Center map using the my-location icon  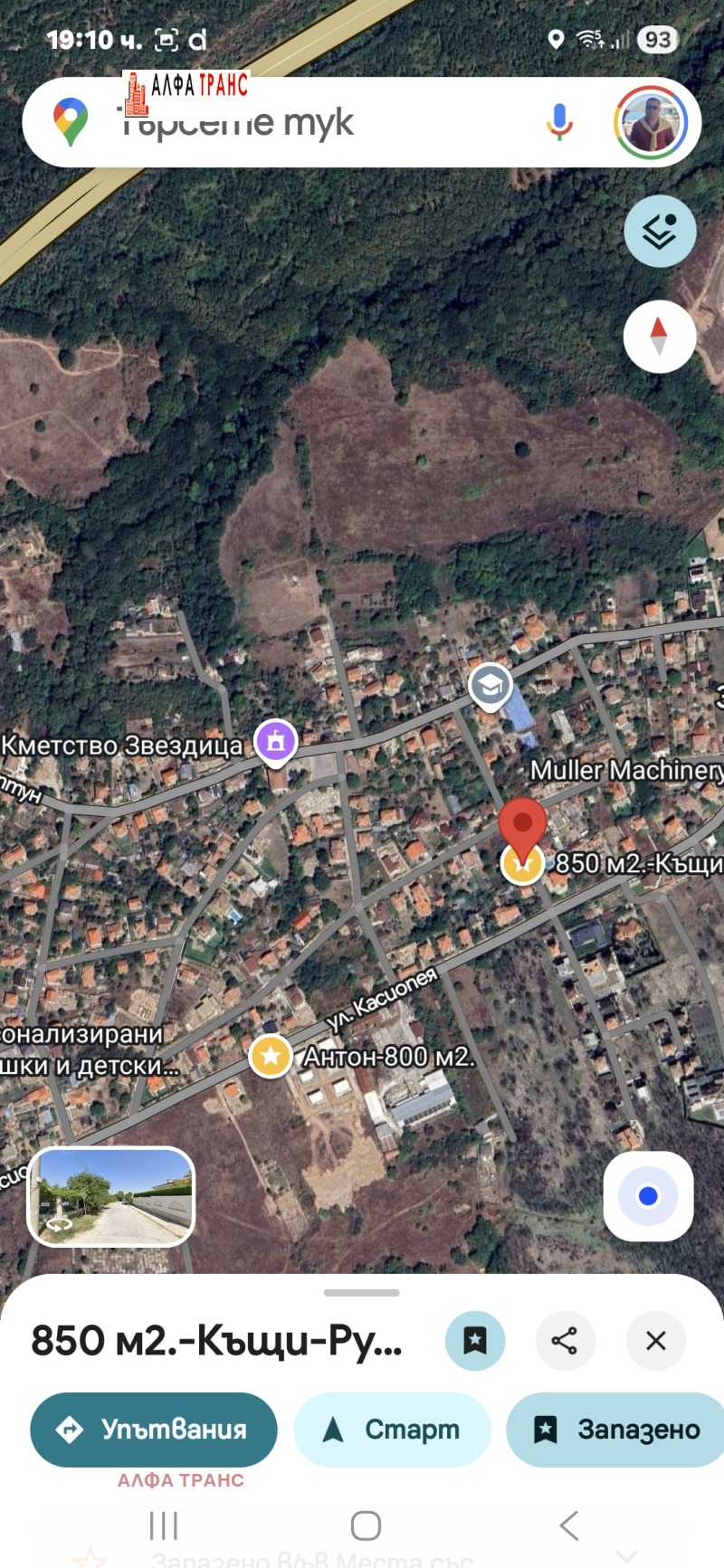pyautogui.click(x=648, y=1194)
